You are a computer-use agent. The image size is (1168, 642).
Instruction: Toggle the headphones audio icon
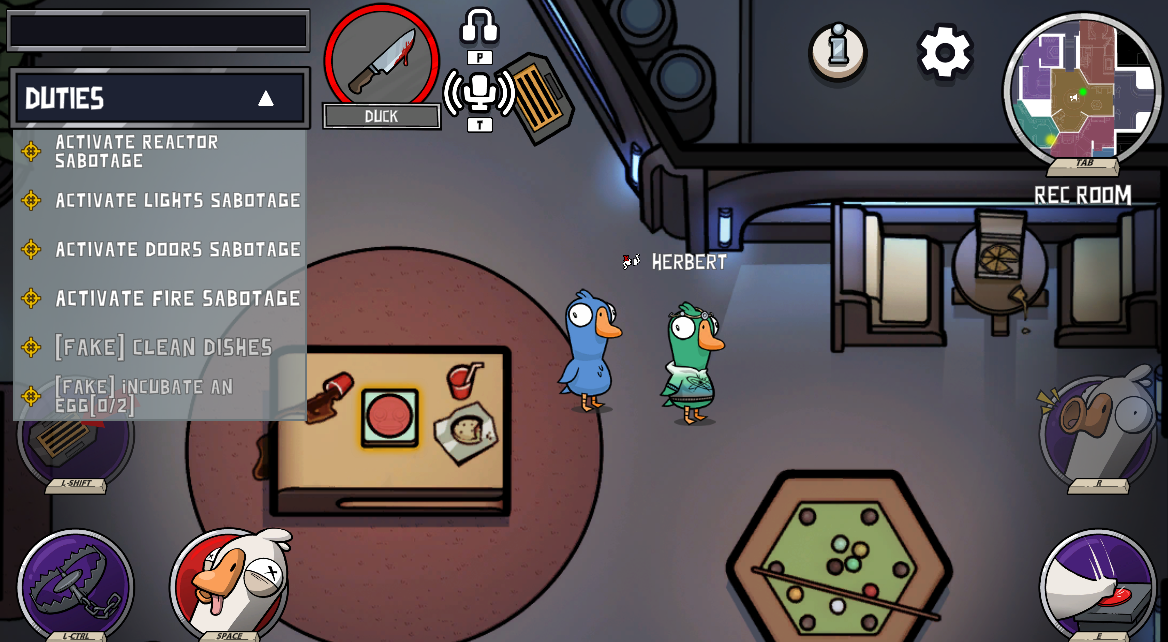(x=479, y=27)
